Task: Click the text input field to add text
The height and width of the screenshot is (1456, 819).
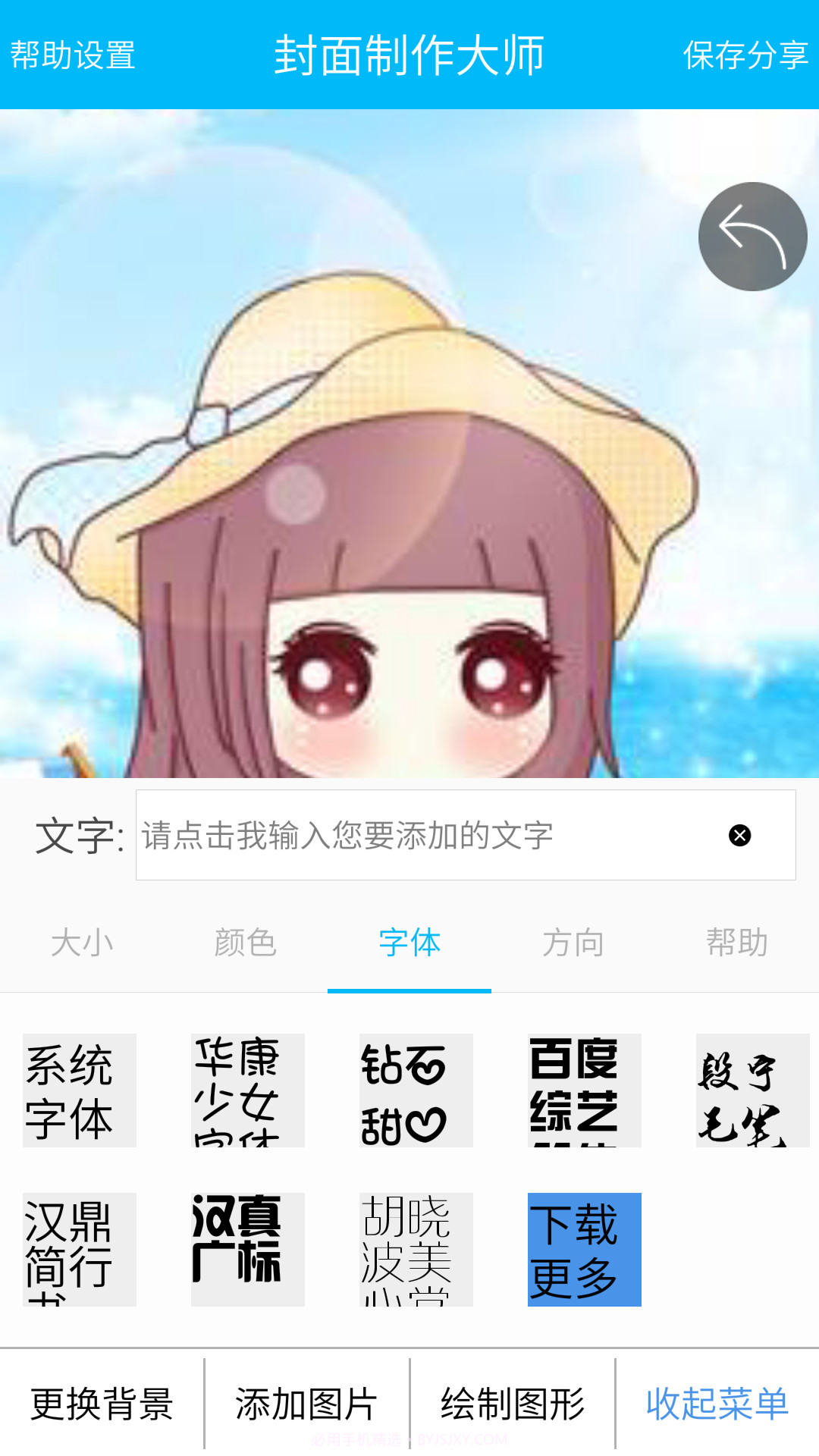Action: coord(425,836)
